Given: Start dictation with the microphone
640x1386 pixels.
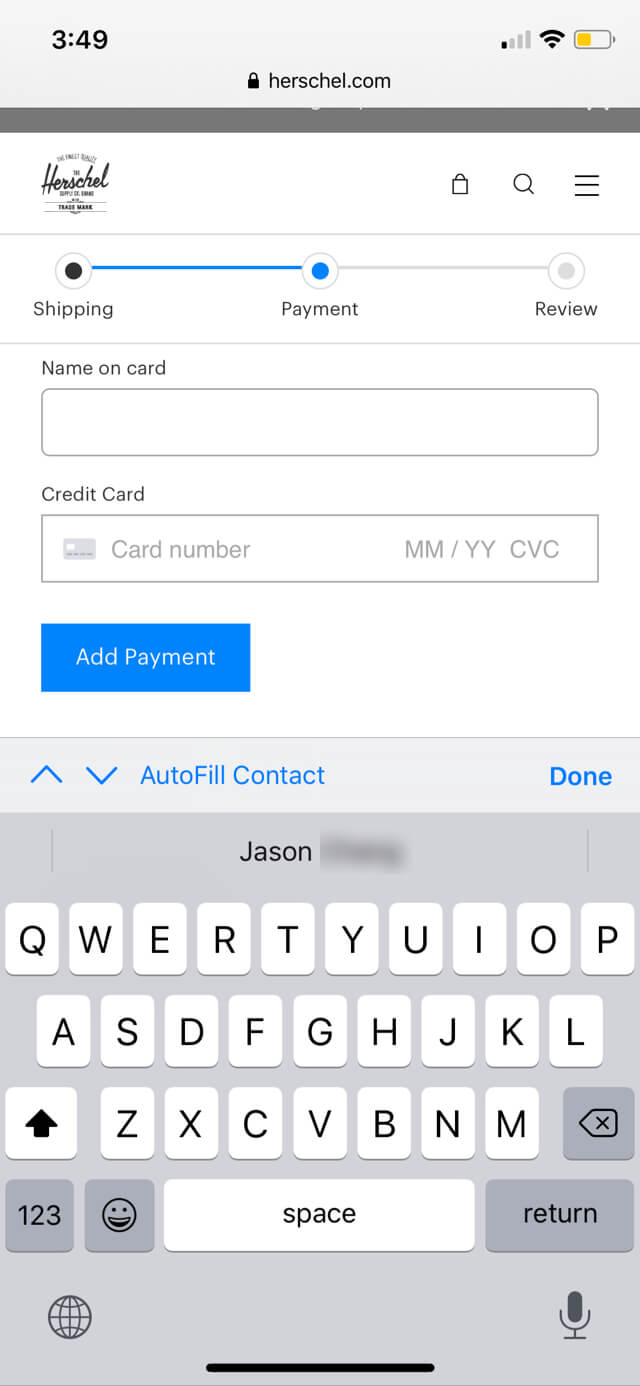Looking at the screenshot, I should pyautogui.click(x=574, y=1314).
